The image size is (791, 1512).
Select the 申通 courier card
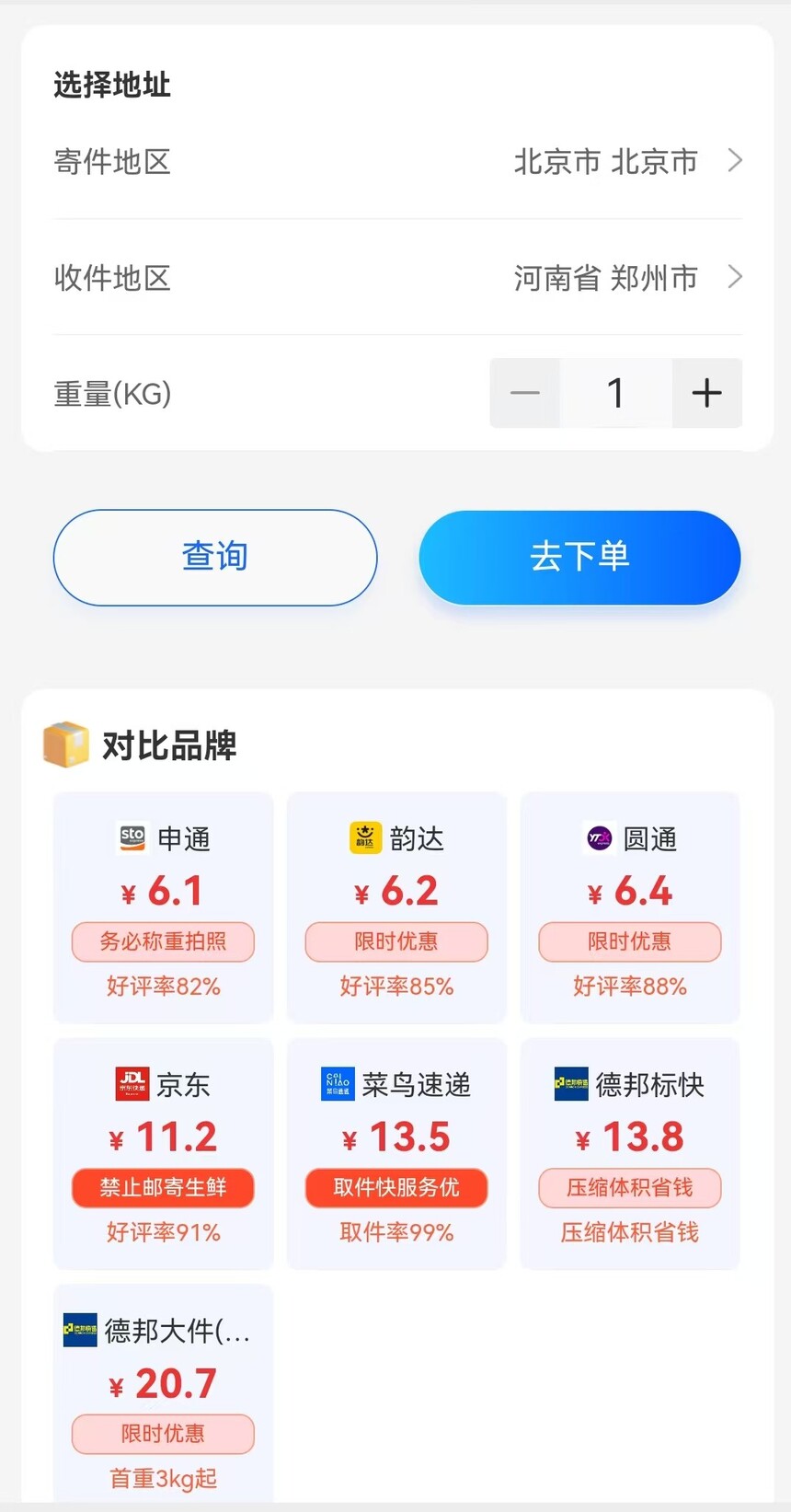(164, 907)
